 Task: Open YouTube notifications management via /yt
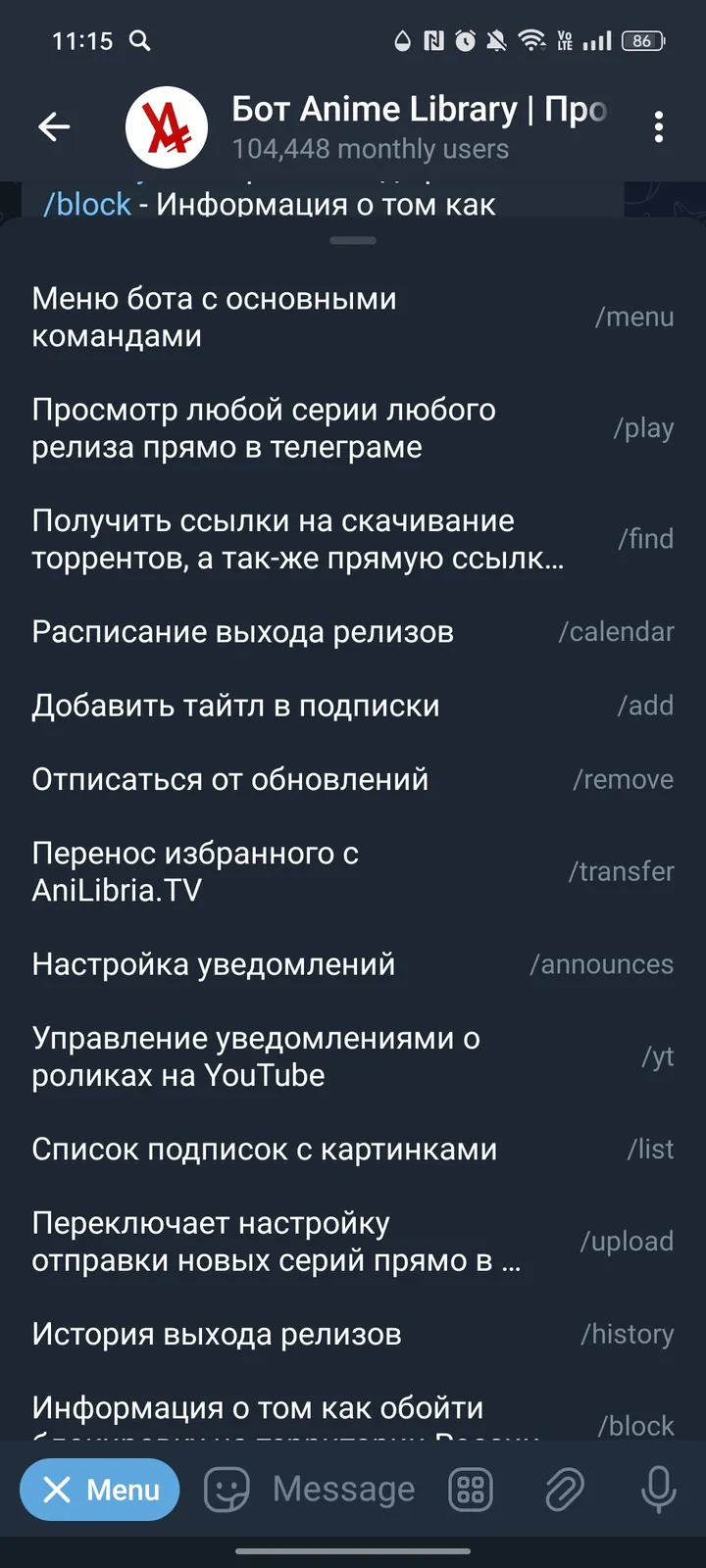pyautogui.click(x=353, y=1056)
